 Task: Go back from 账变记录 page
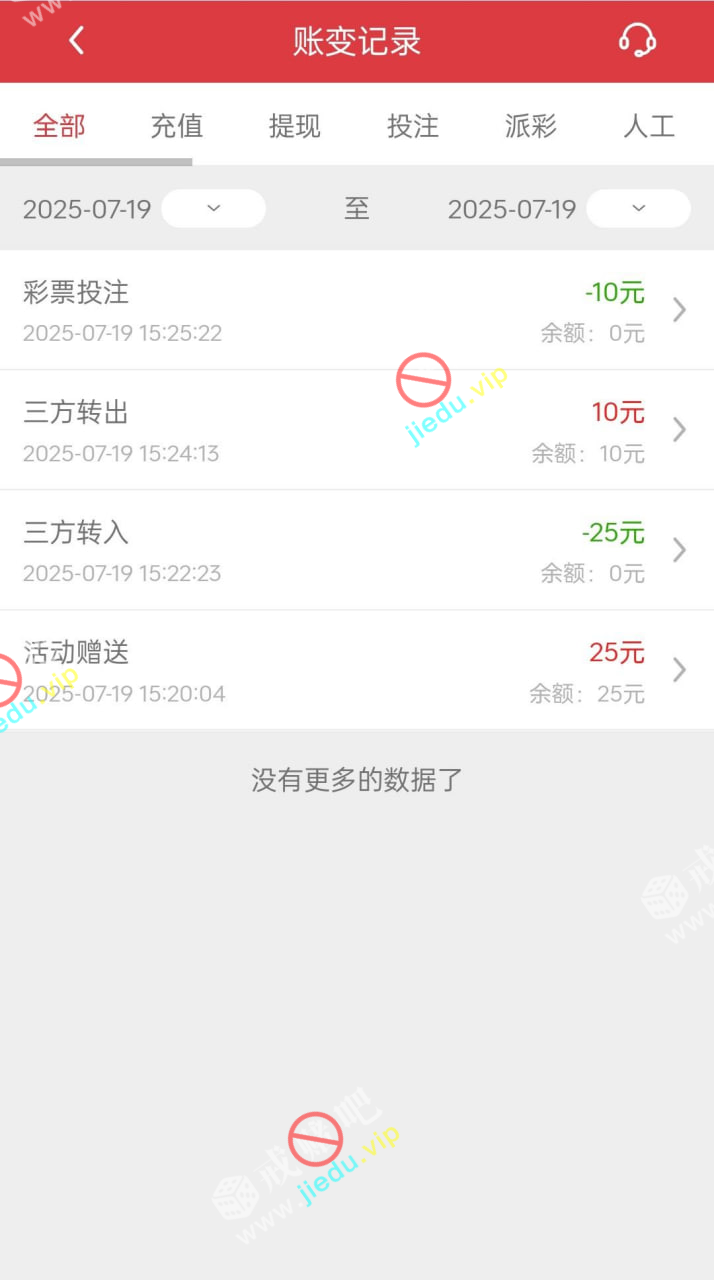point(77,41)
